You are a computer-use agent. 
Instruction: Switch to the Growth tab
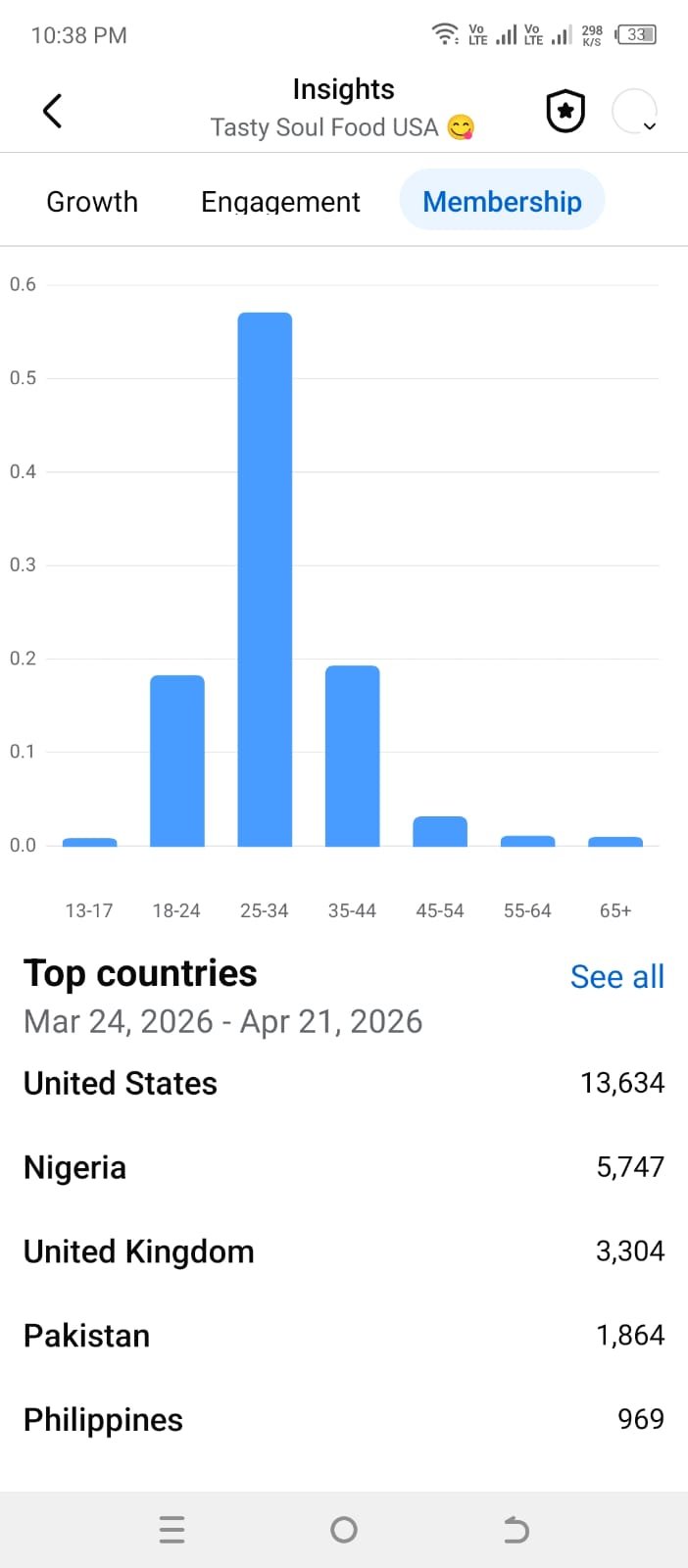point(92,202)
